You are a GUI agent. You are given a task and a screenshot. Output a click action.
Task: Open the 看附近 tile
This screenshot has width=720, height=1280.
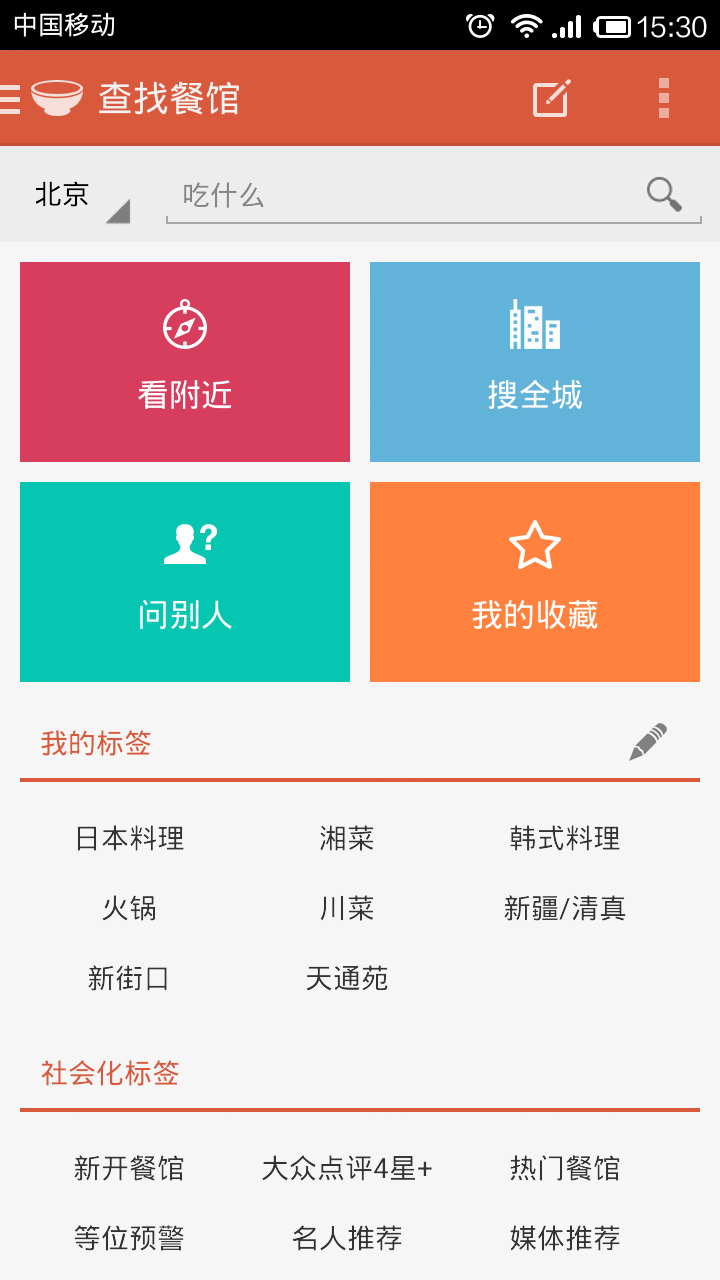coord(185,362)
